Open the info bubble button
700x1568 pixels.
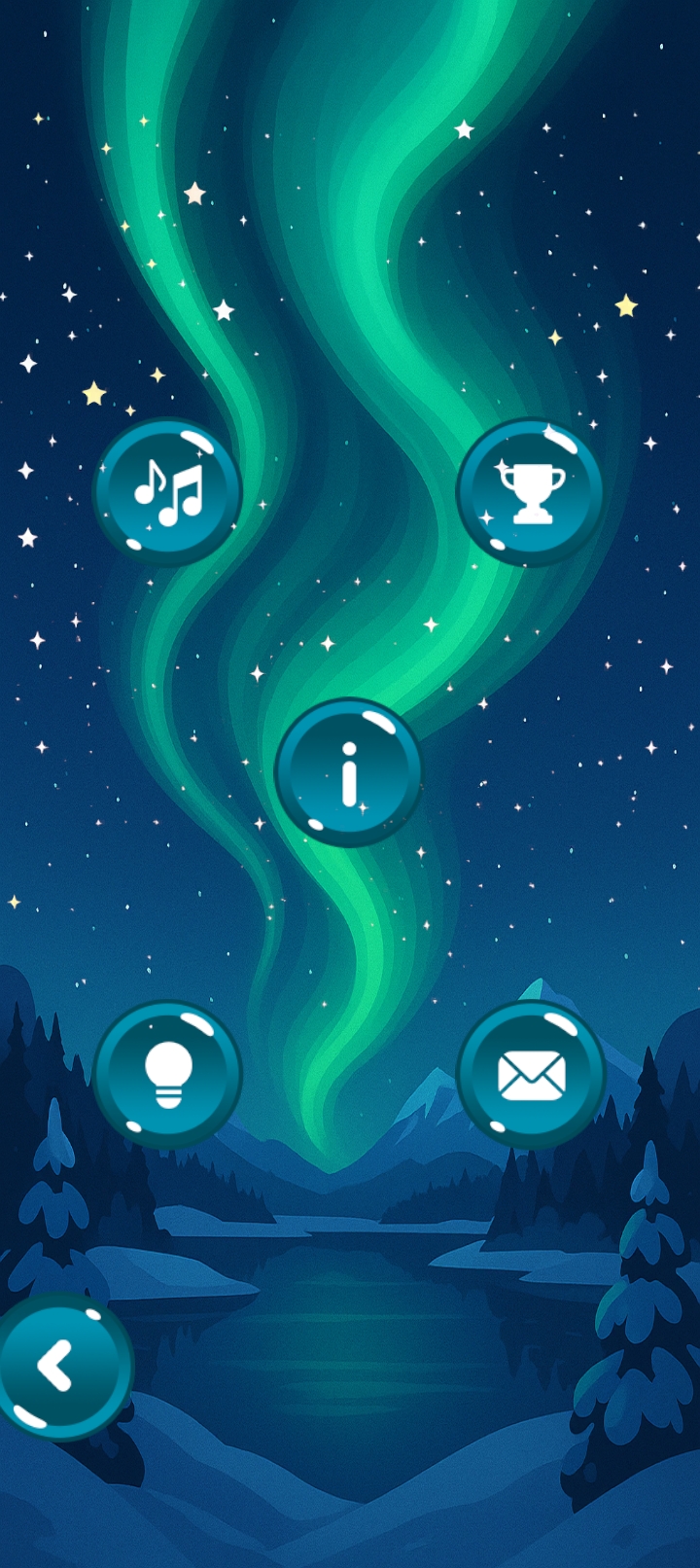[349, 771]
